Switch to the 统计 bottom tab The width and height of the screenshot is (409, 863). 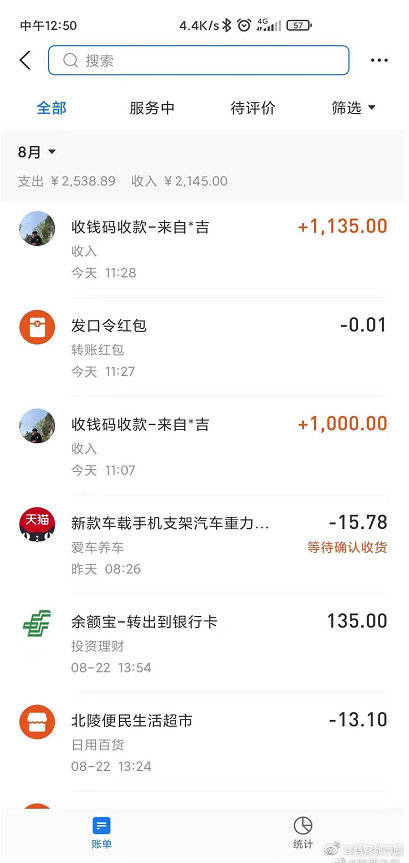(303, 833)
